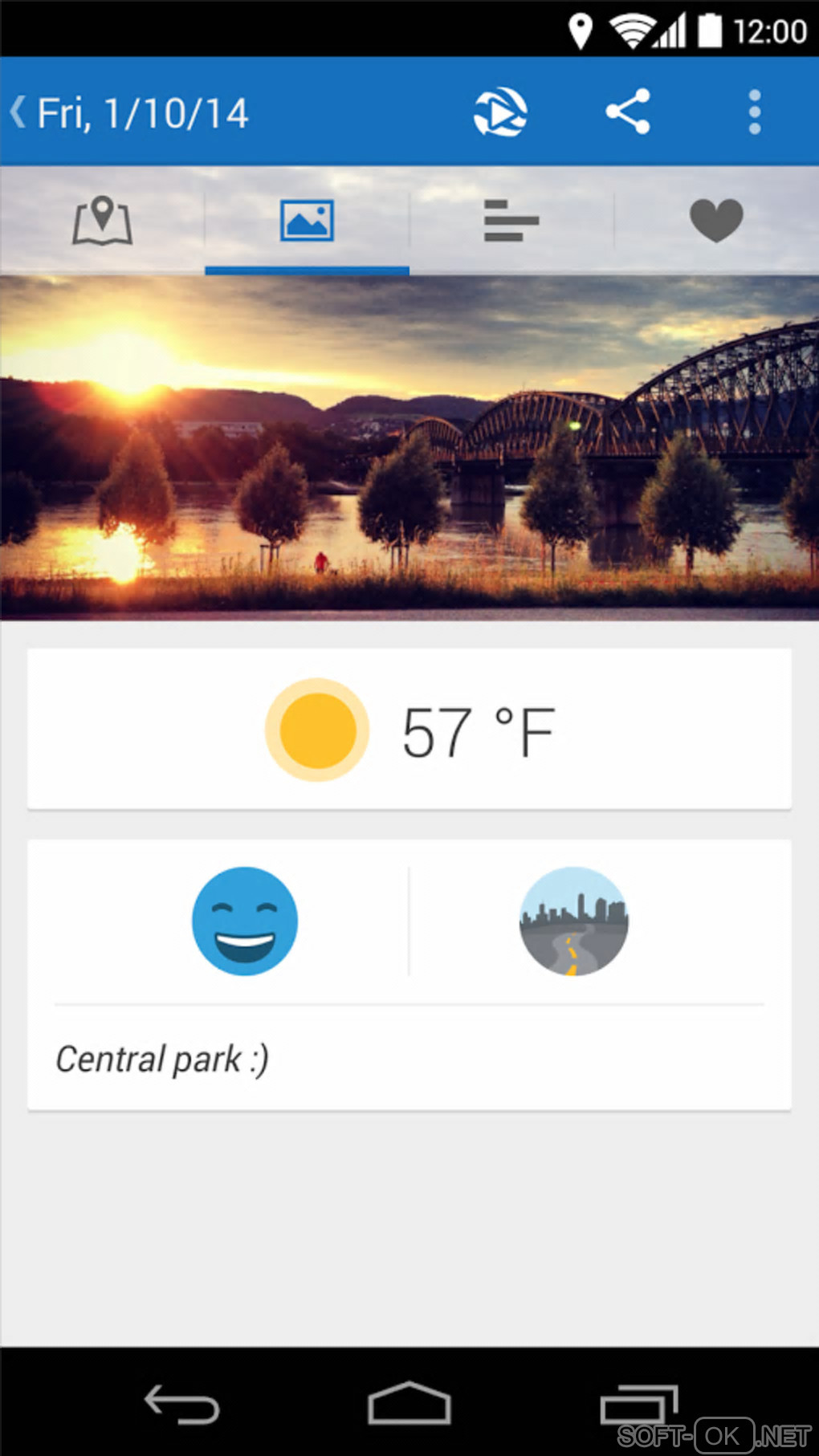819x1456 pixels.
Task: Select the photo tab
Action: 307,221
